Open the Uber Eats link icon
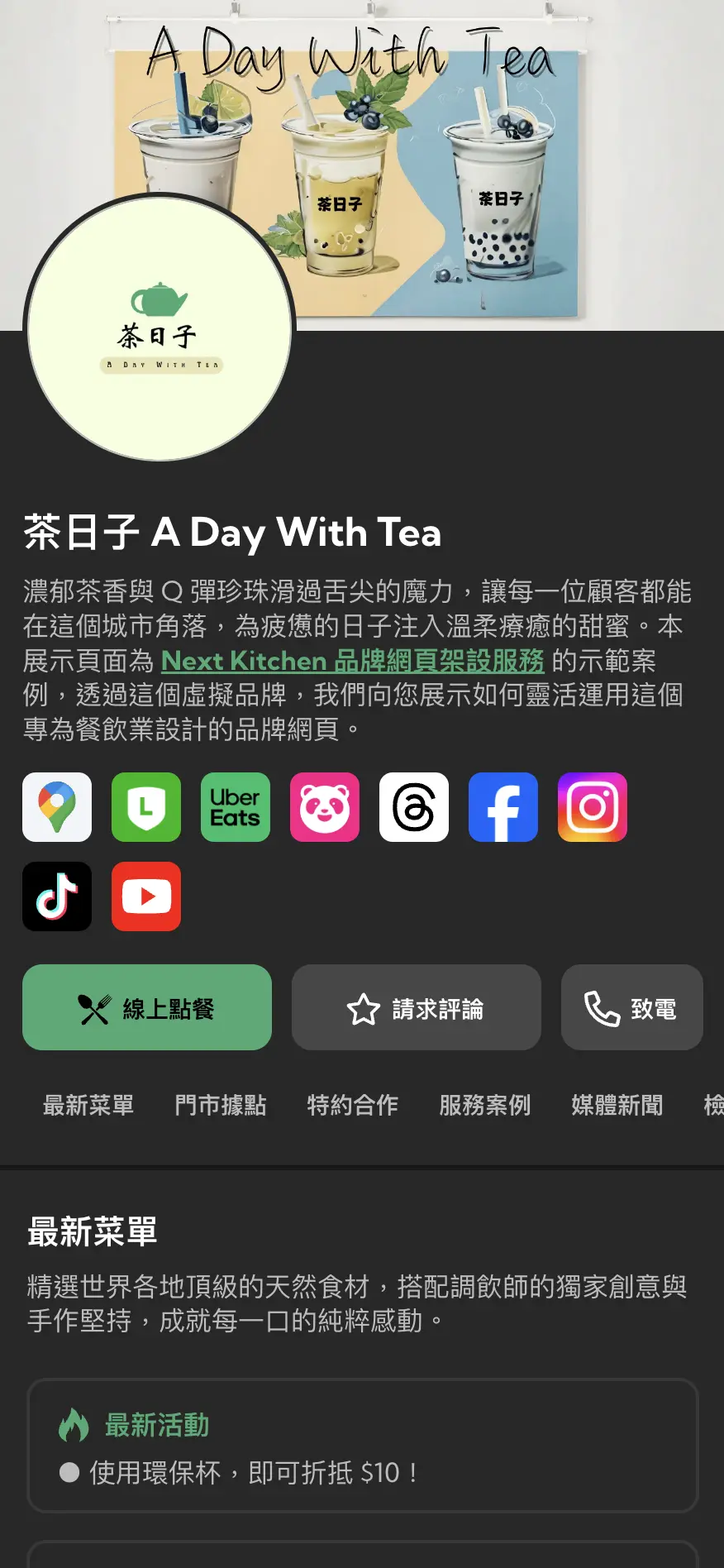724x1568 pixels. (x=236, y=807)
